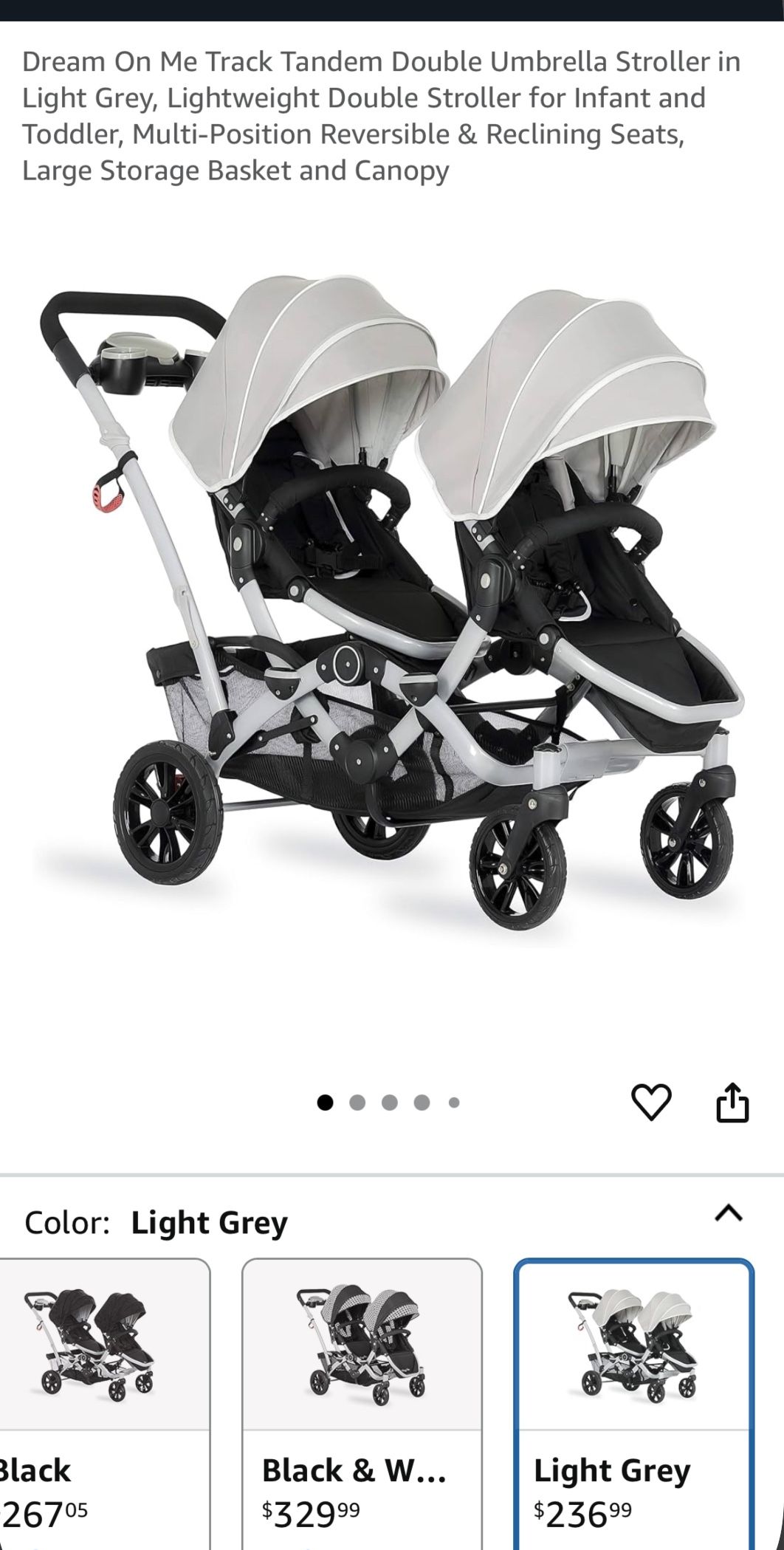Select the Light Grey color option
784x1550 pixels.
pos(633,1403)
